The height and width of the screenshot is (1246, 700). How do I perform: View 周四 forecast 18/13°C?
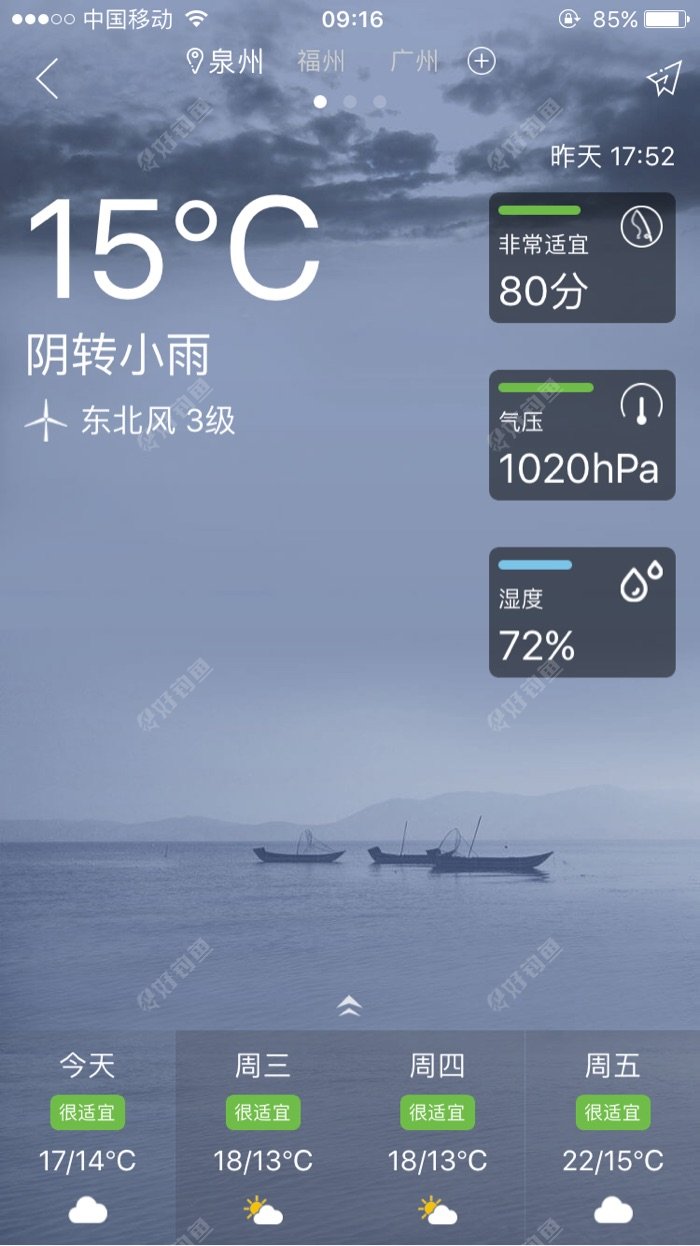pos(437,1138)
